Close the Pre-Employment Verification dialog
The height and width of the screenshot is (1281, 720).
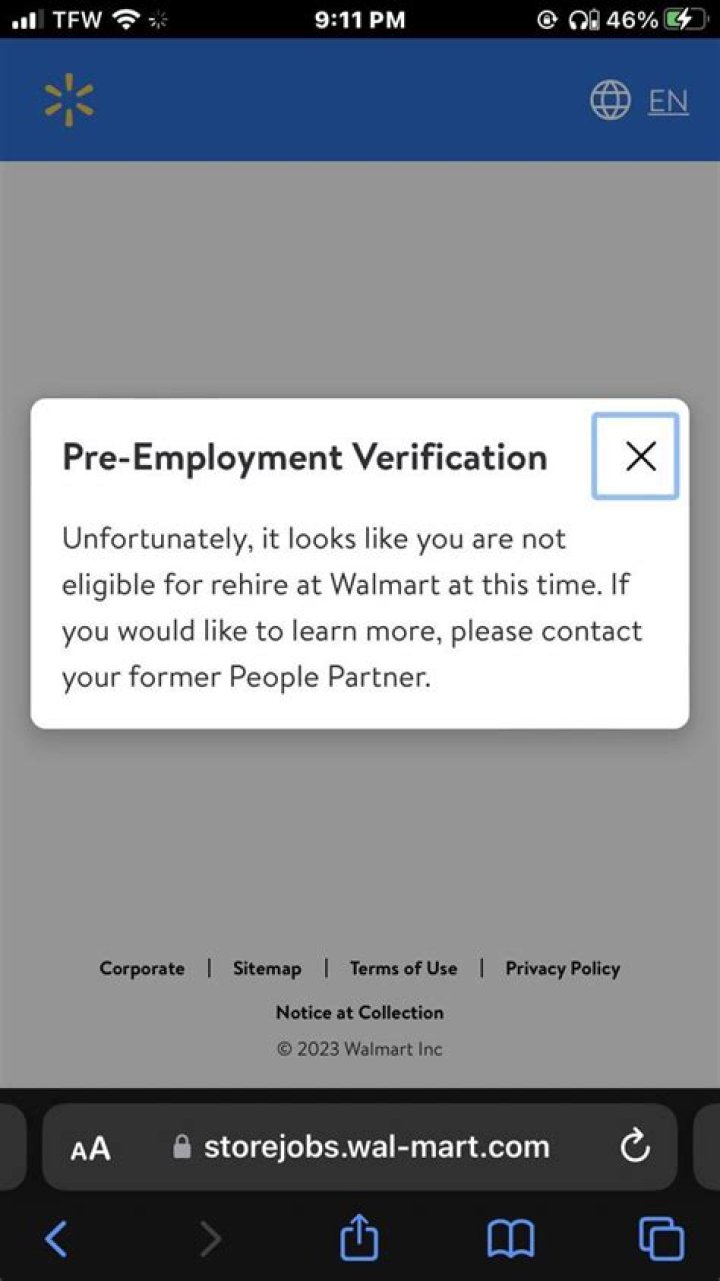pos(636,456)
